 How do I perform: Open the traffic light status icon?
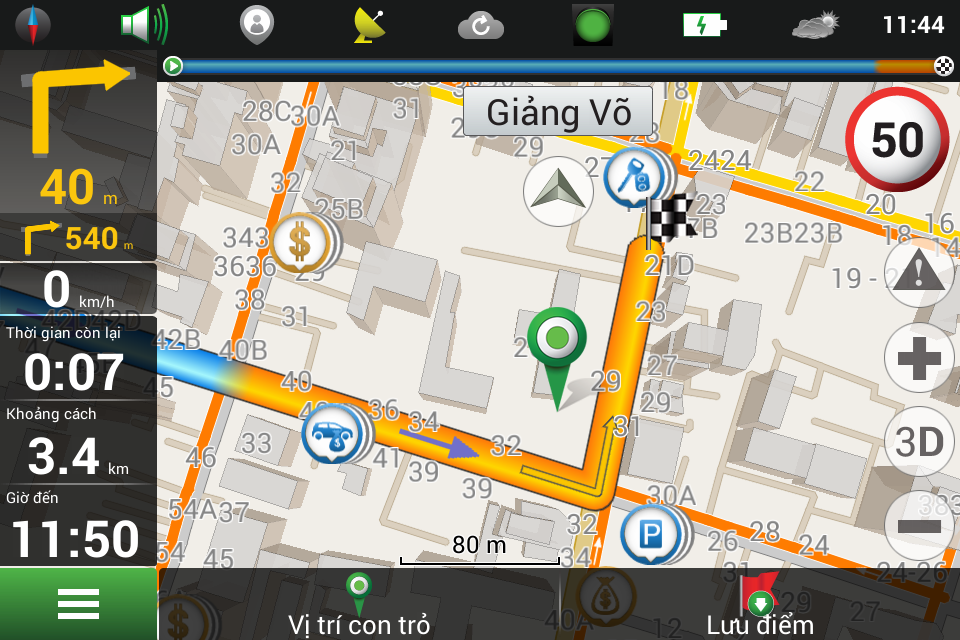point(592,24)
